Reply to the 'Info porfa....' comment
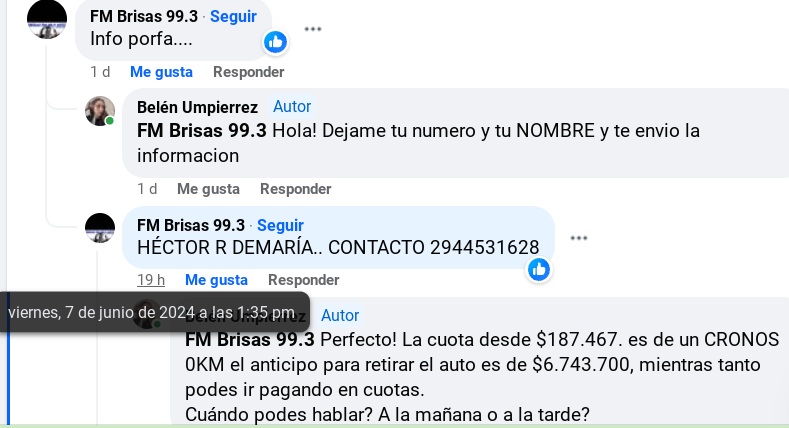This screenshot has height=428, width=789. pos(248,72)
